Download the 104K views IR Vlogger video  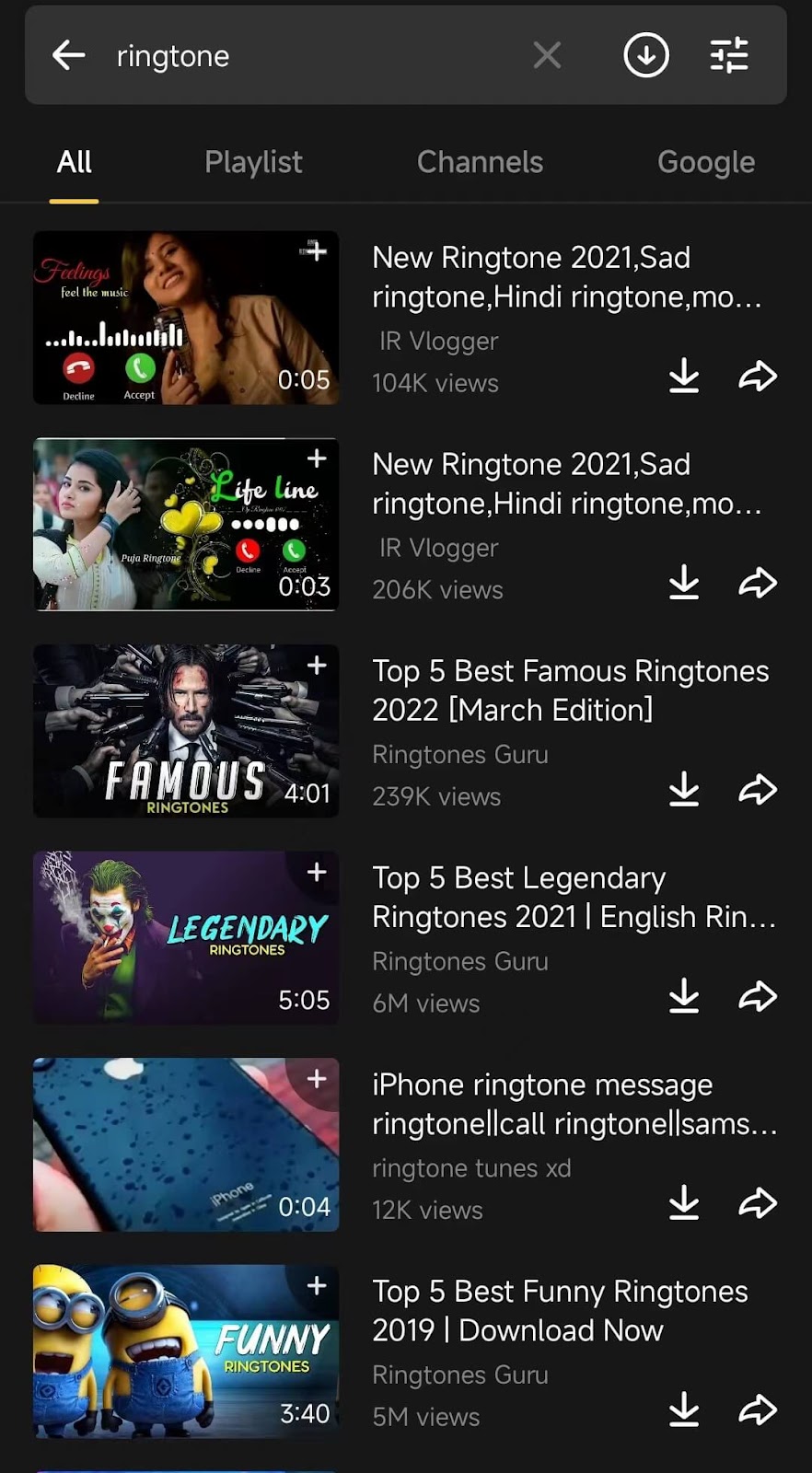coord(683,376)
